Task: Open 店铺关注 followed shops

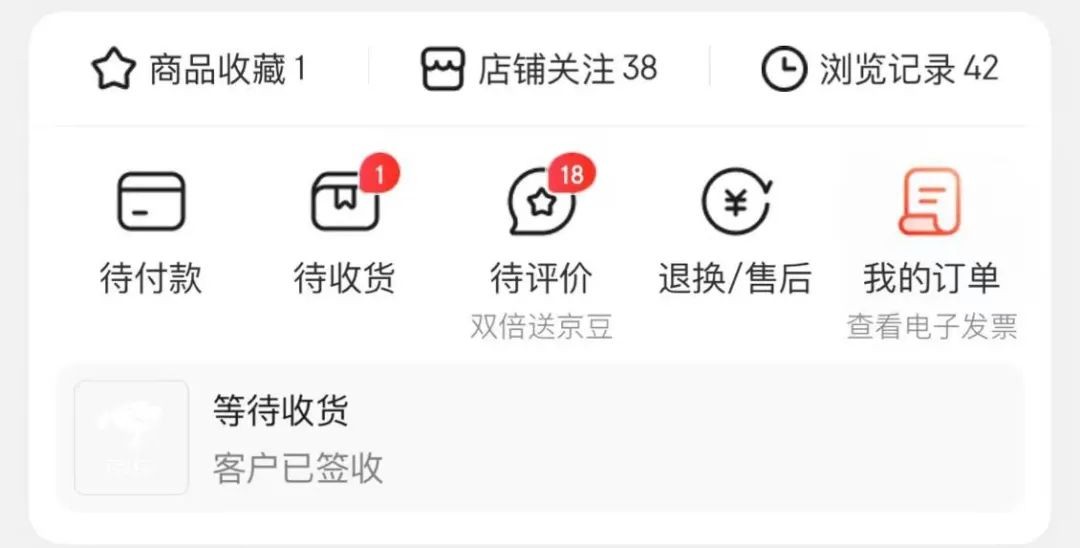Action: click(539, 69)
